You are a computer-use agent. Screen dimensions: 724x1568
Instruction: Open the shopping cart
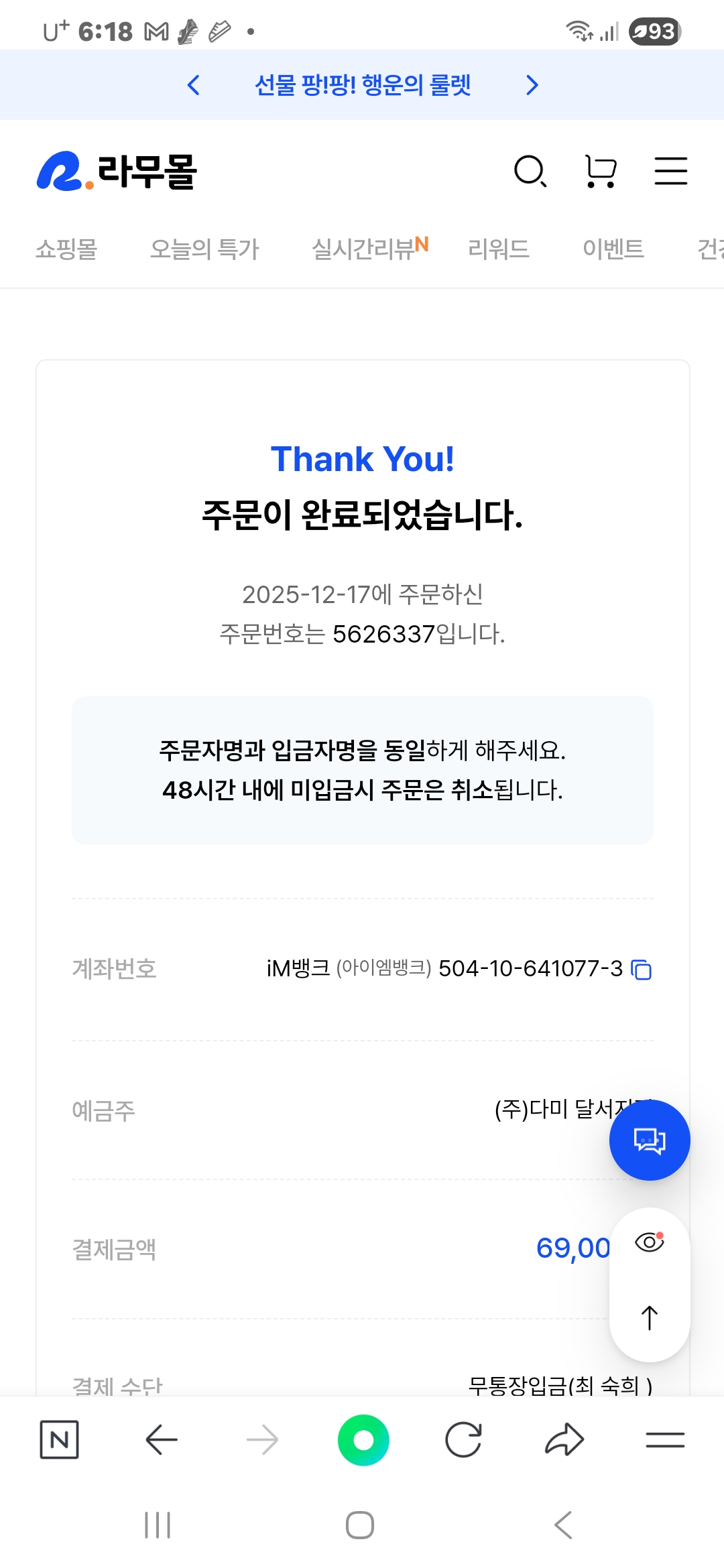pos(601,172)
